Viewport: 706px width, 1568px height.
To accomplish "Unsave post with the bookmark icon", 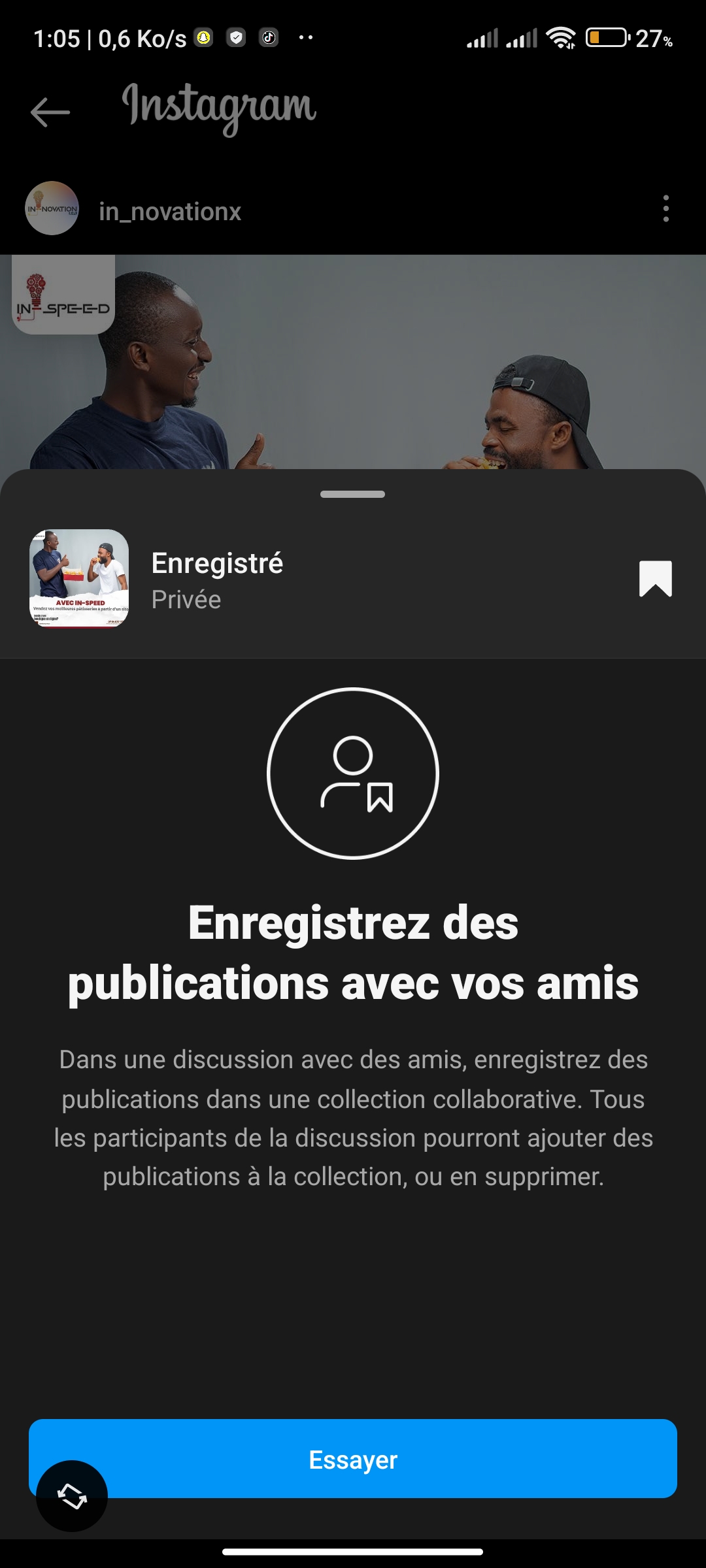I will [655, 579].
